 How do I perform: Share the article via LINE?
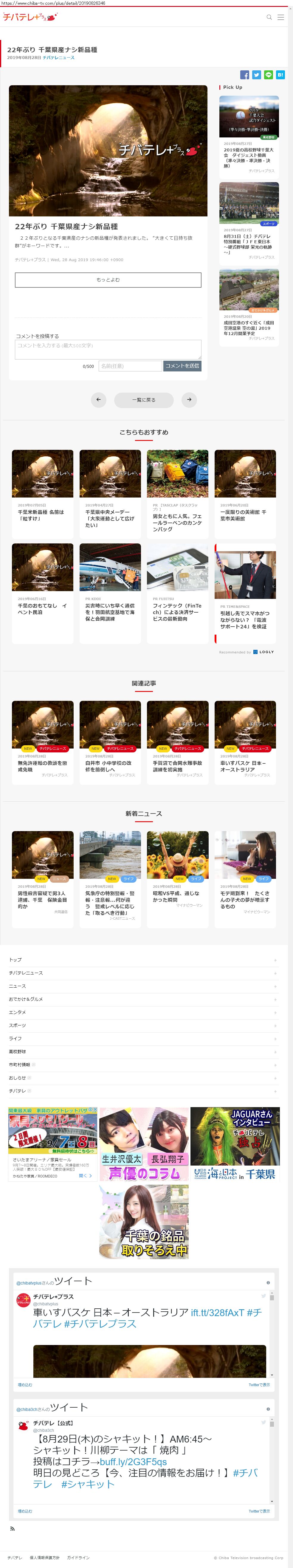(269, 75)
